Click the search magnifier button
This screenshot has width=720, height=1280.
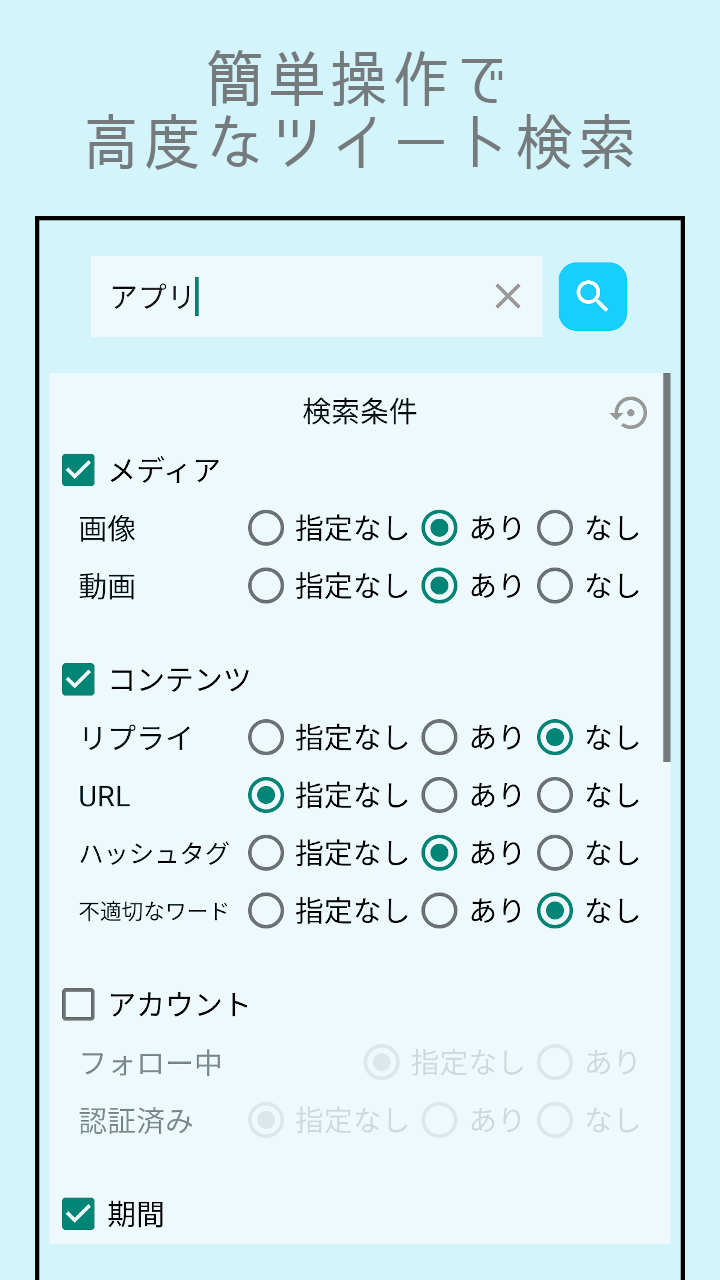point(592,296)
